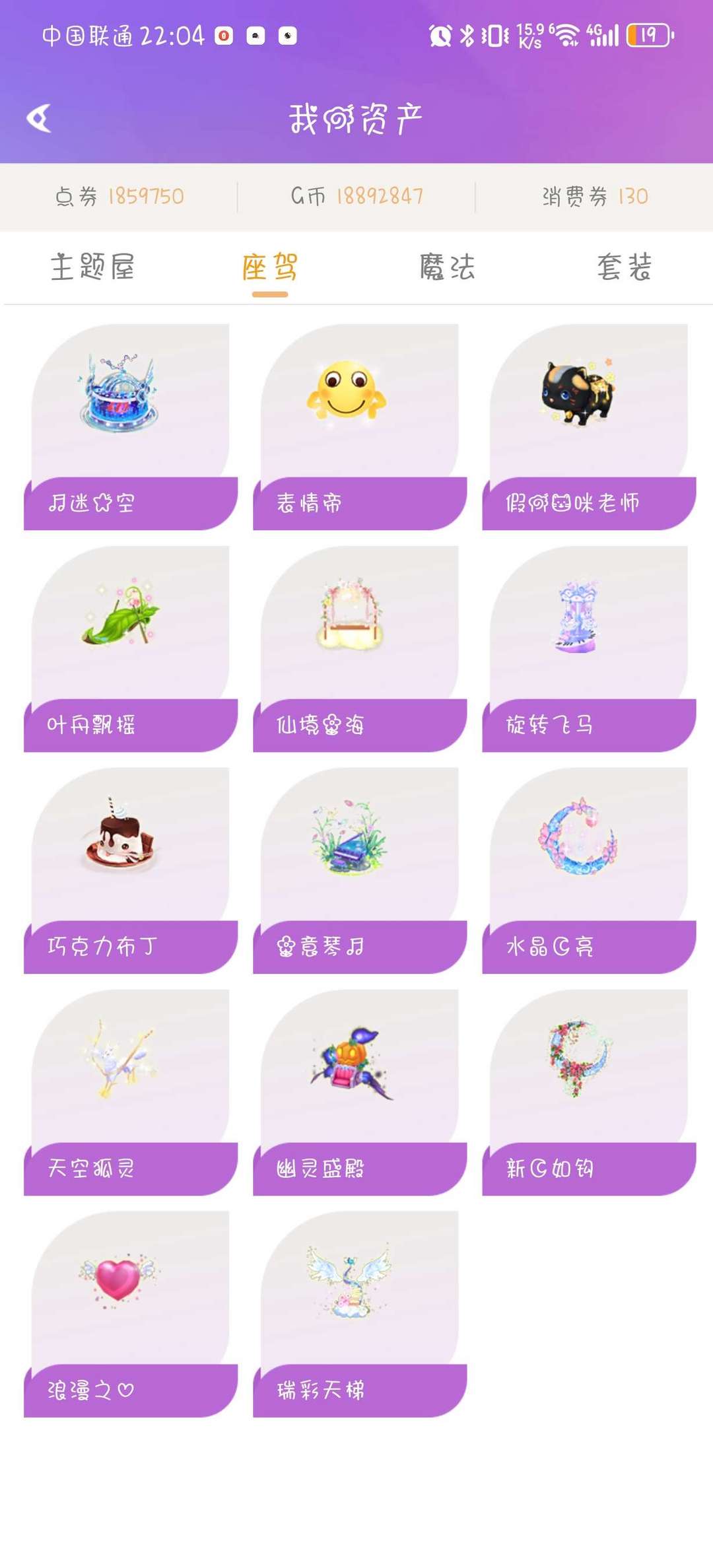713x1568 pixels.
Task: Open the 月迷星空 mount card
Action: point(131,426)
